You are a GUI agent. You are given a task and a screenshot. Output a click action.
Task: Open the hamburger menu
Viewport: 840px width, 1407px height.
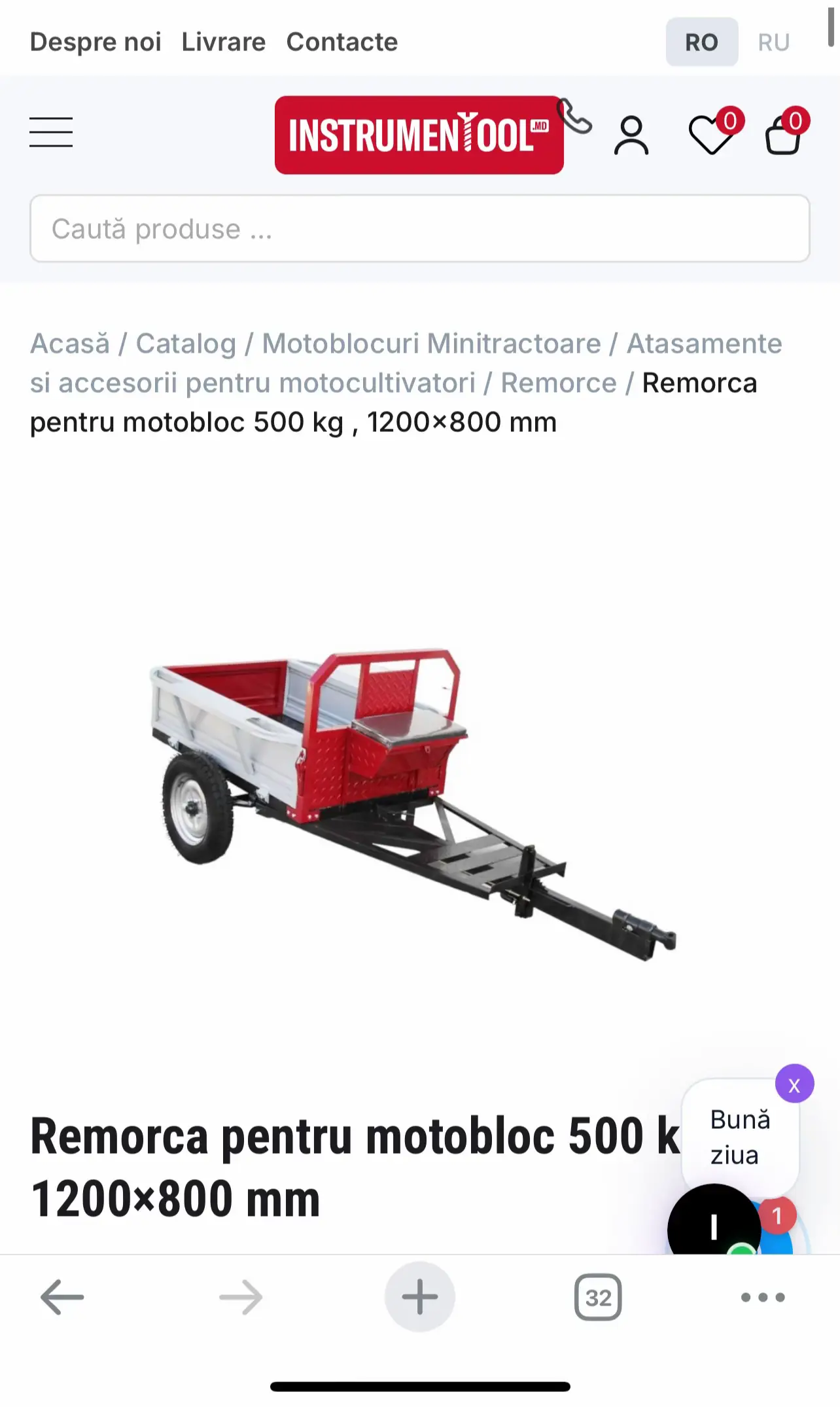(51, 132)
